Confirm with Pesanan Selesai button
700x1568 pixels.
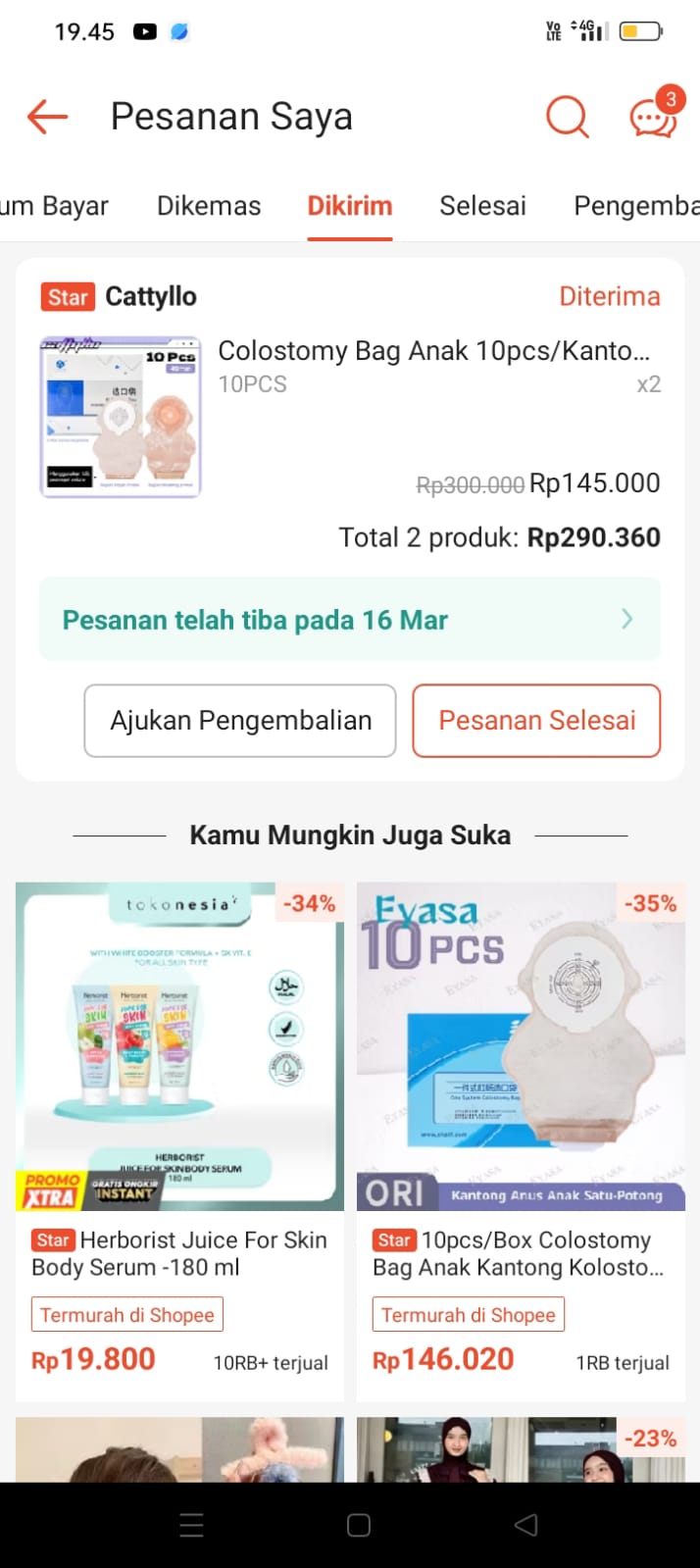536,721
